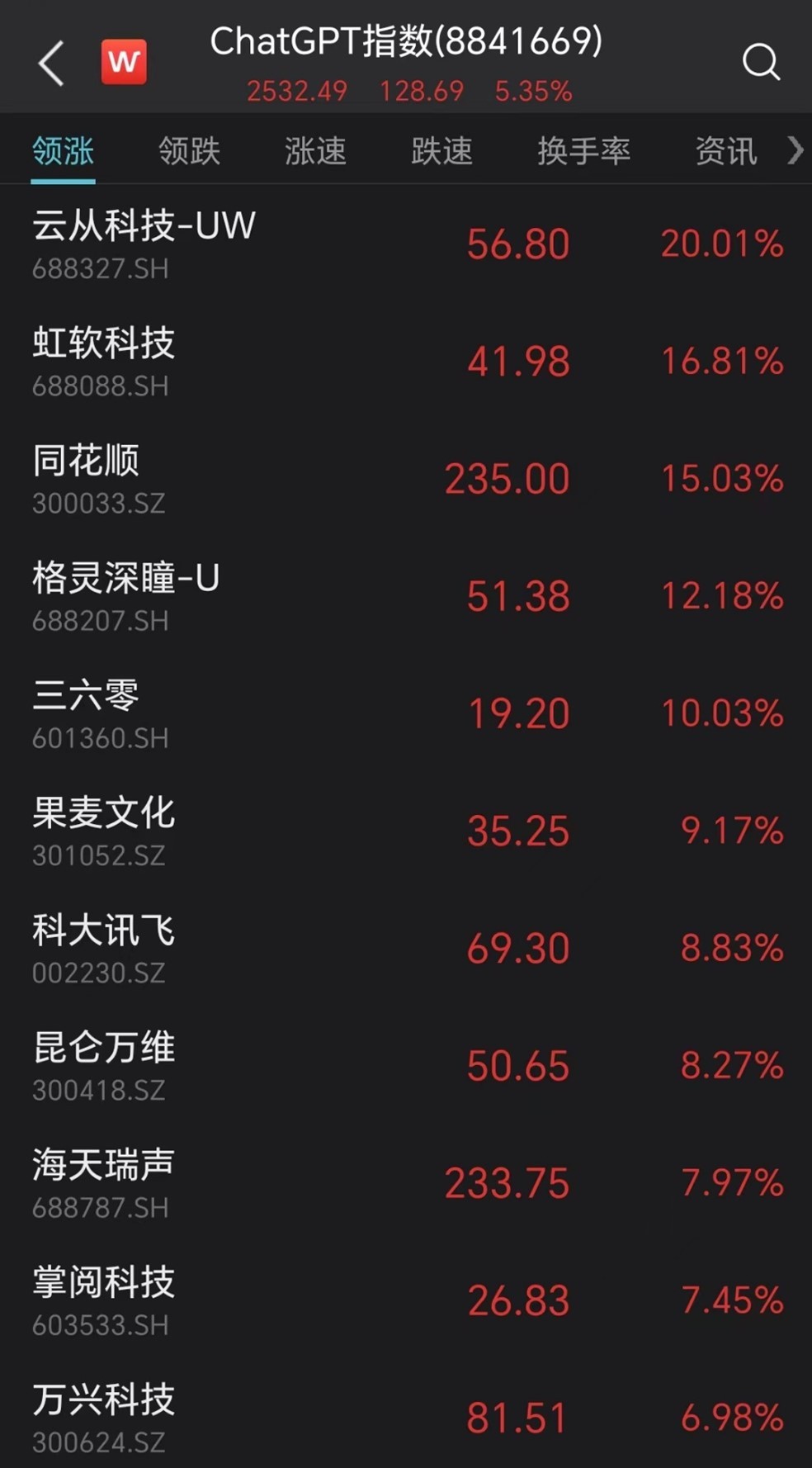Open the search magnifier icon
The height and width of the screenshot is (1468, 812).
760,62
